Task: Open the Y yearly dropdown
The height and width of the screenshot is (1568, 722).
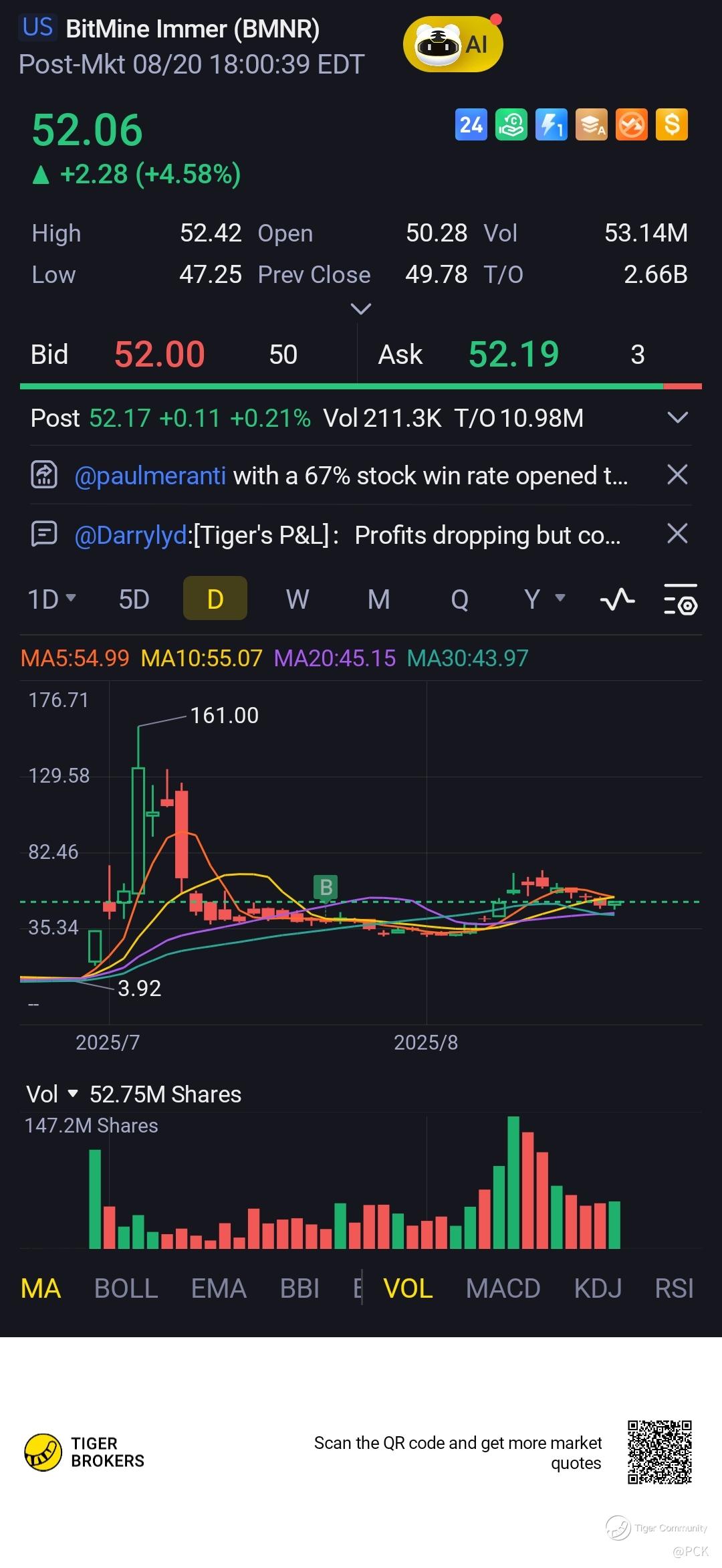Action: (544, 599)
